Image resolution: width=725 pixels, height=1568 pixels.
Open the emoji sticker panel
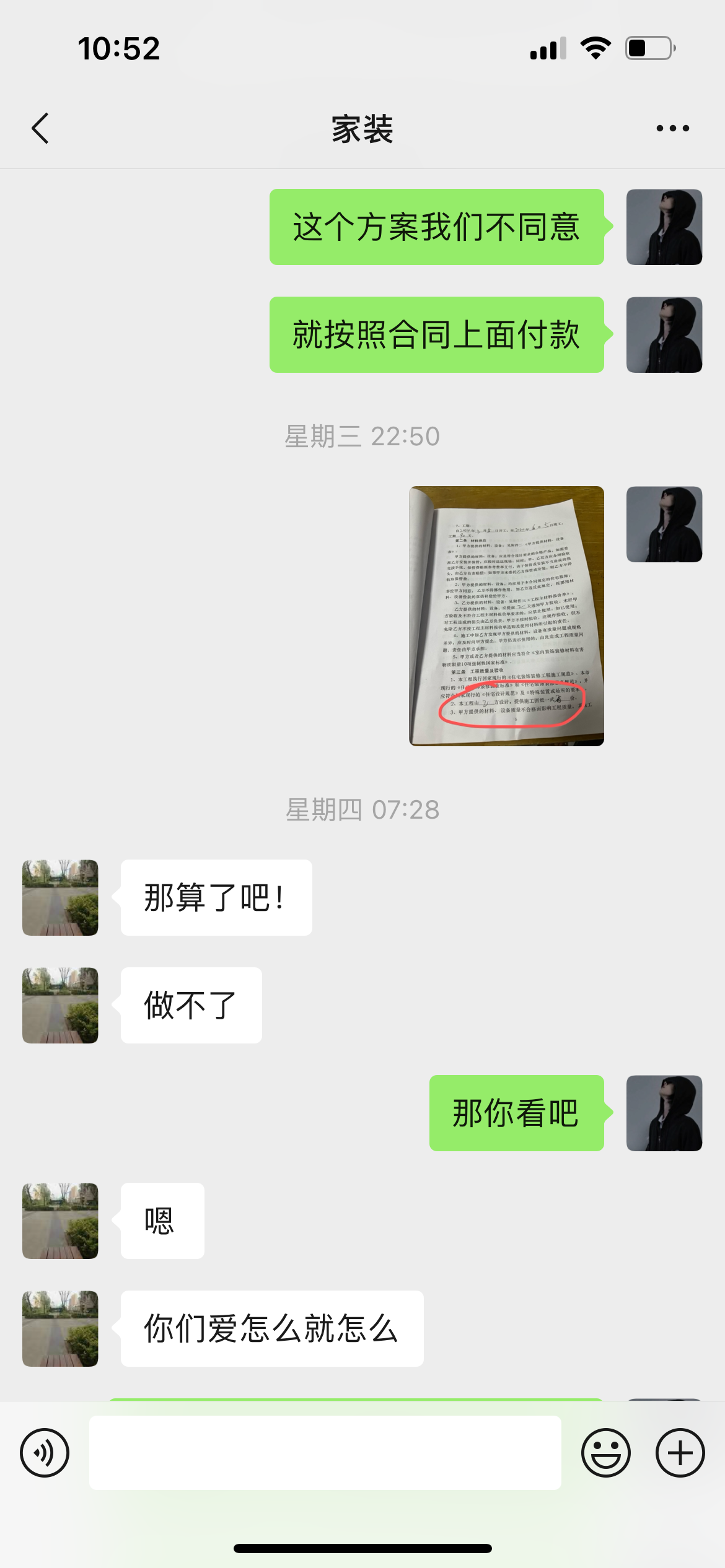pyautogui.click(x=605, y=1452)
